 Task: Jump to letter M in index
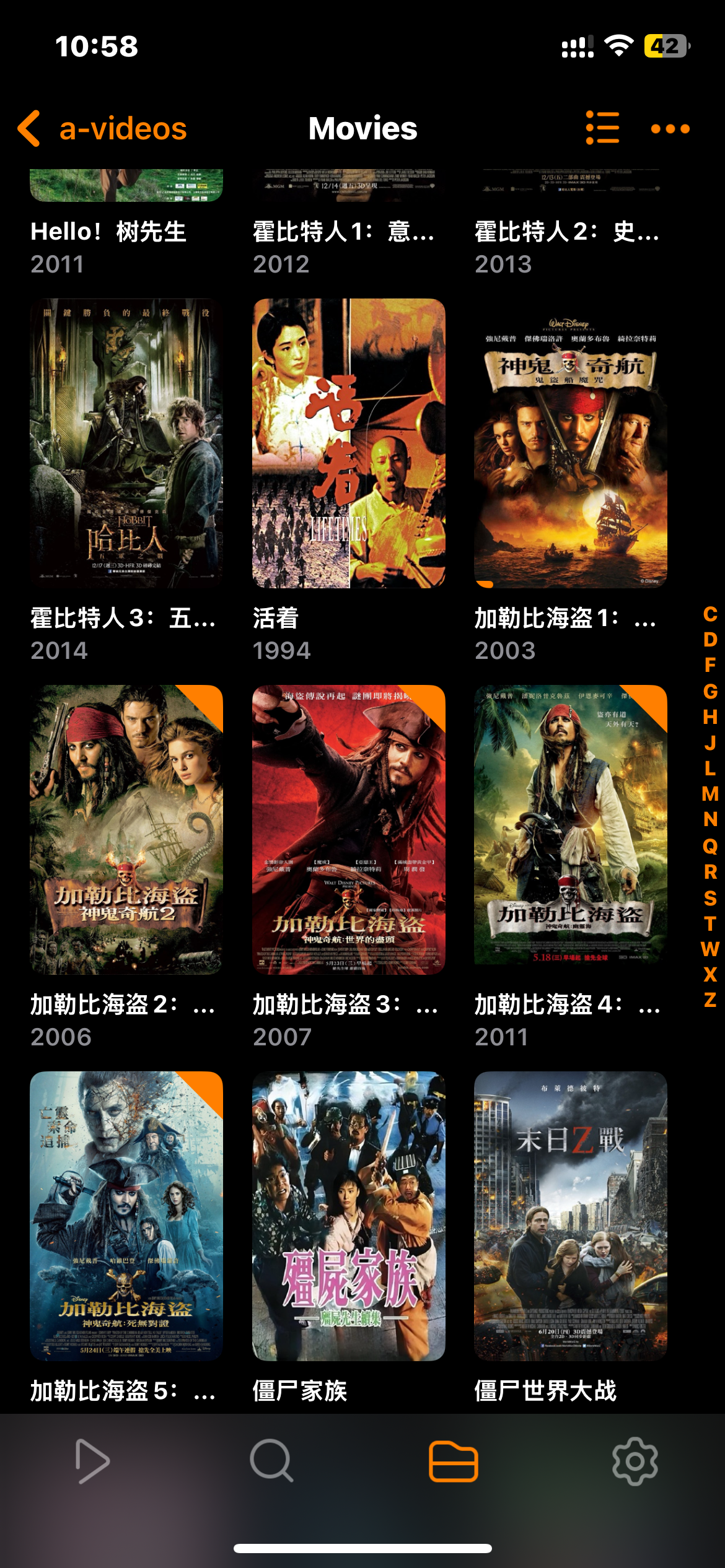(x=710, y=794)
